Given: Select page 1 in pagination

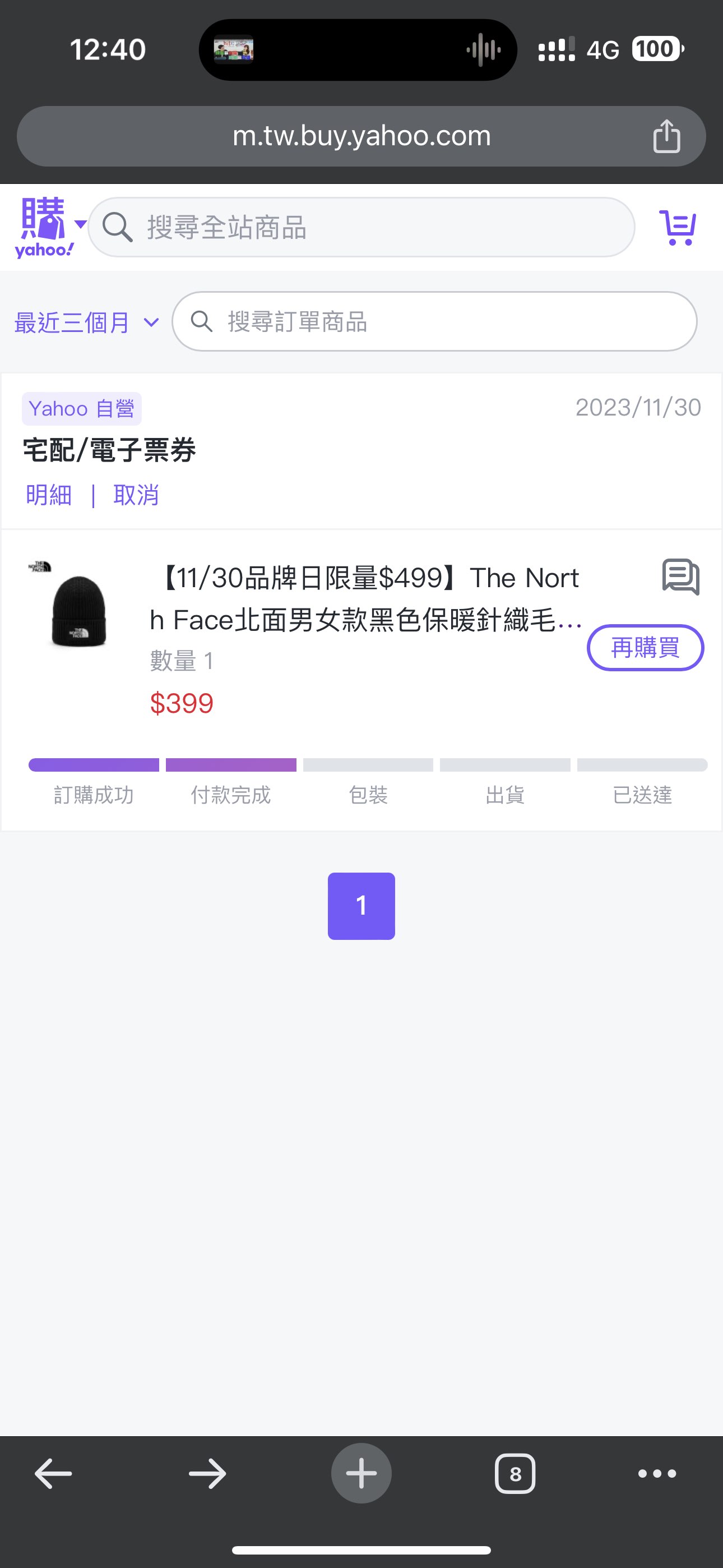Looking at the screenshot, I should 361,906.
